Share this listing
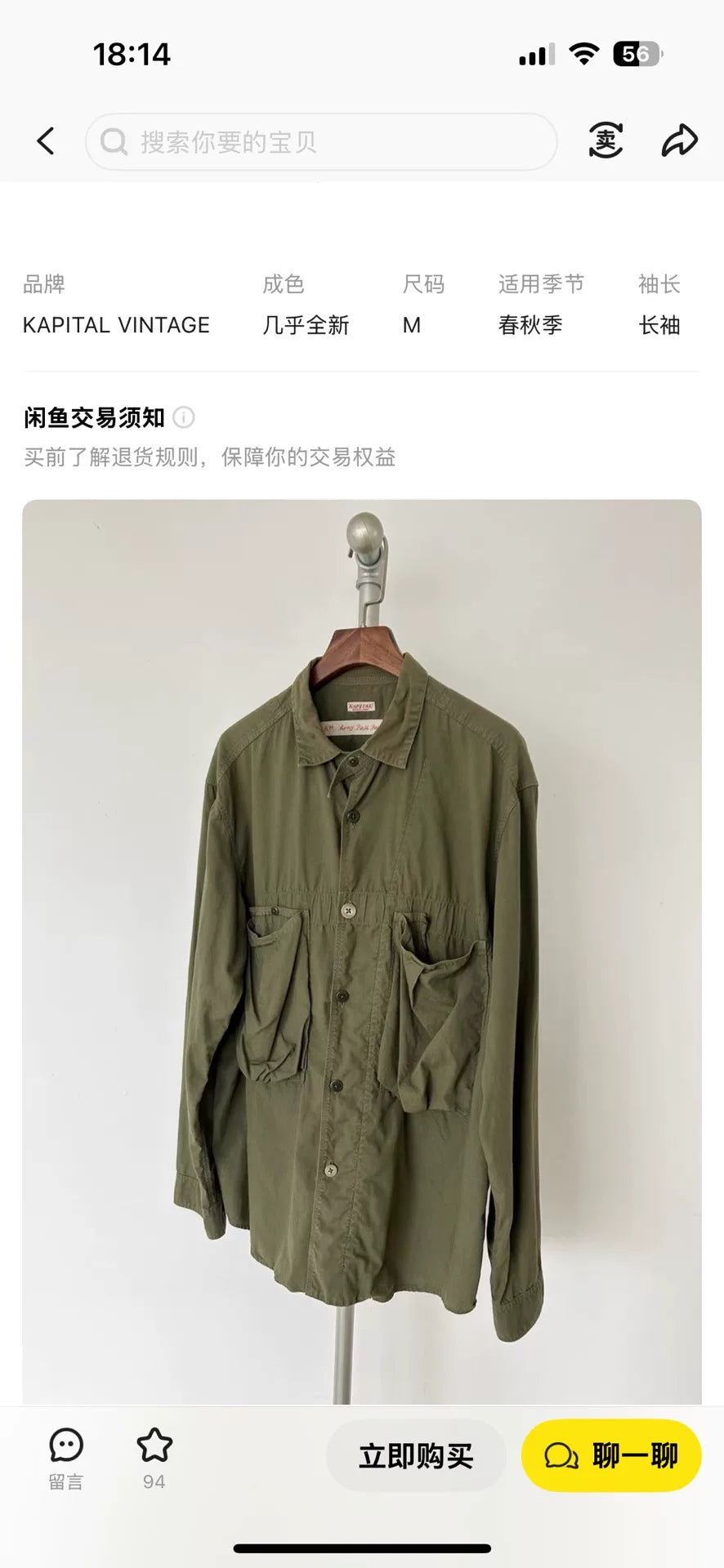 [679, 141]
